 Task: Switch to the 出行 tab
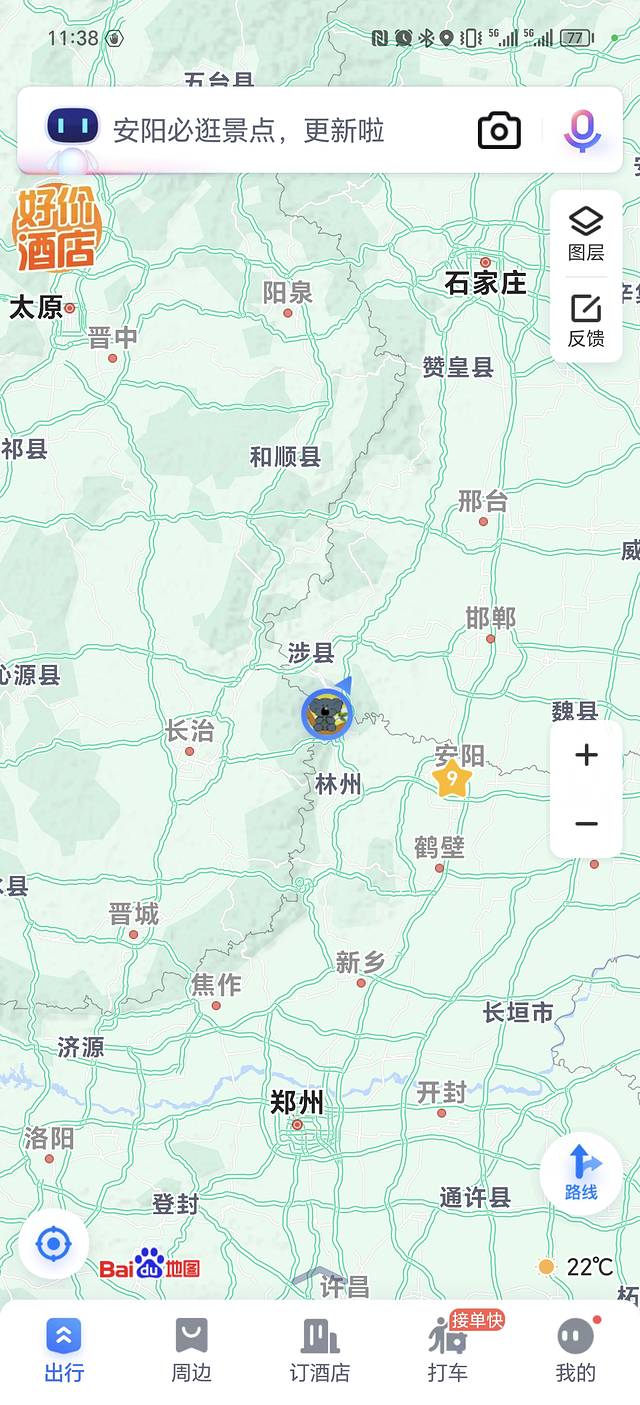(x=64, y=1350)
